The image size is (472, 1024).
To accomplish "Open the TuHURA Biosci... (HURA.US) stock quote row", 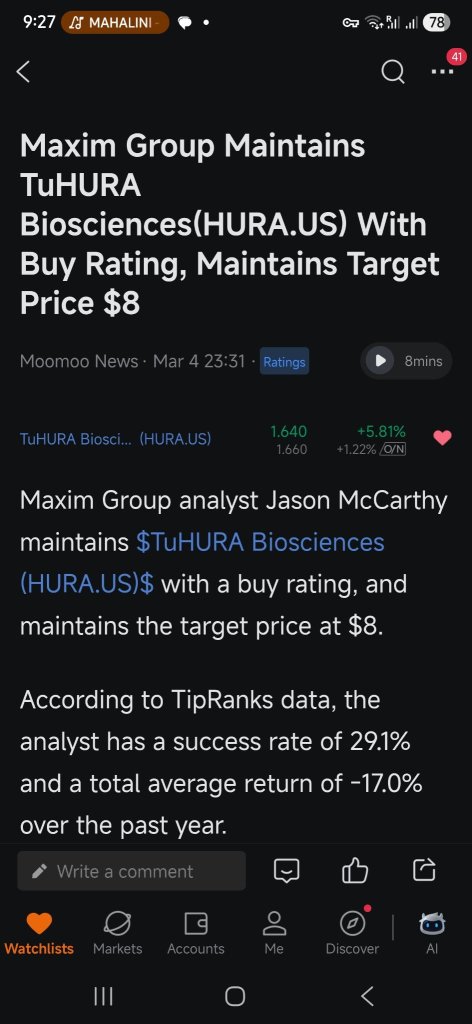I will click(215, 439).
